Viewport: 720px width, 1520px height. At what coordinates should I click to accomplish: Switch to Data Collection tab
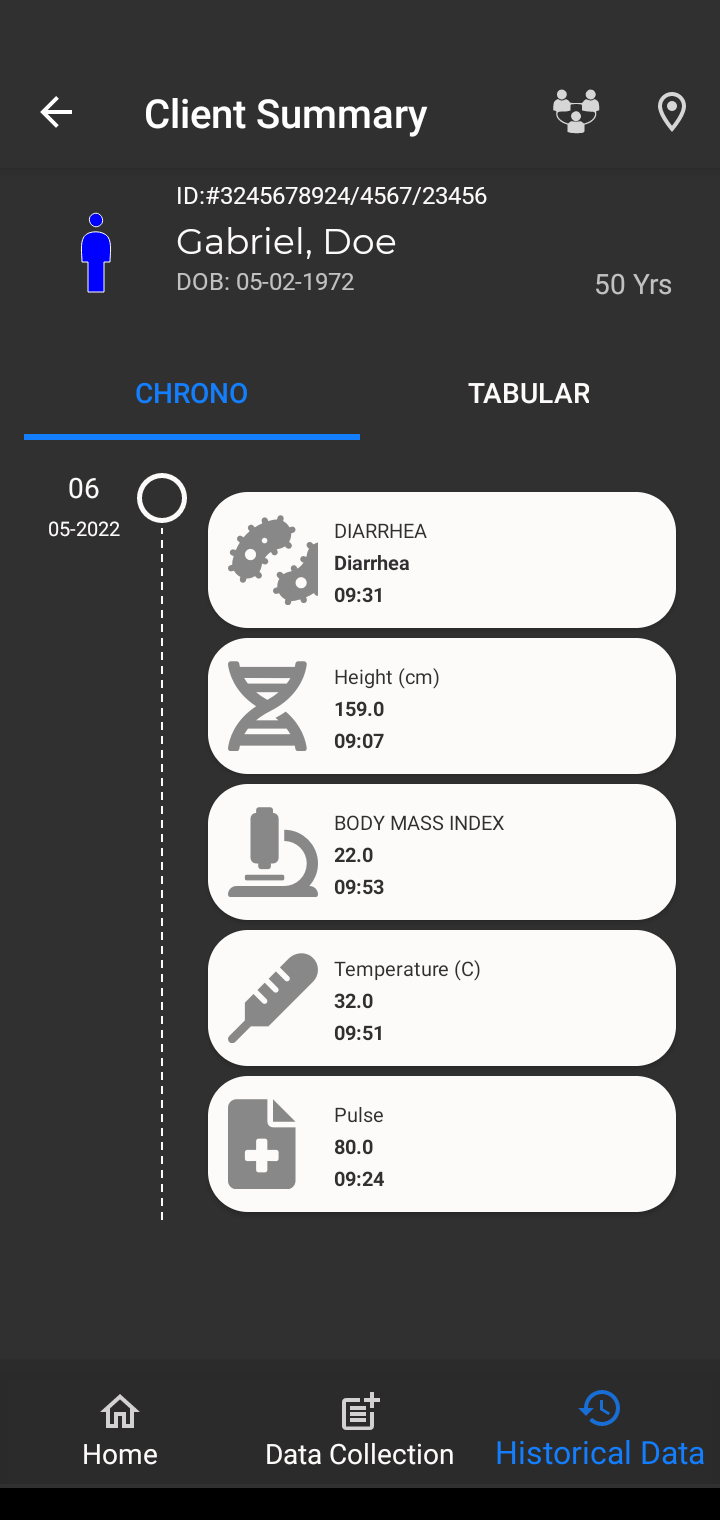pyautogui.click(x=360, y=1430)
